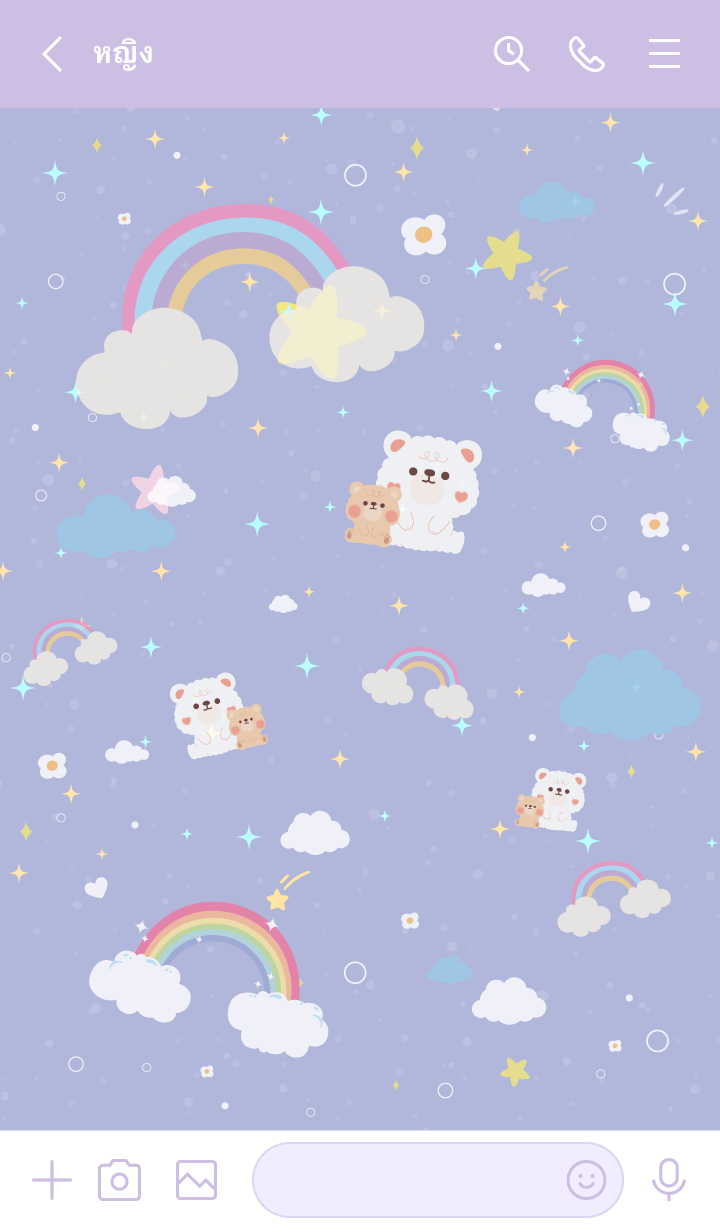Record a voice message with the microphone
The height and width of the screenshot is (1232, 720).
click(x=668, y=1180)
